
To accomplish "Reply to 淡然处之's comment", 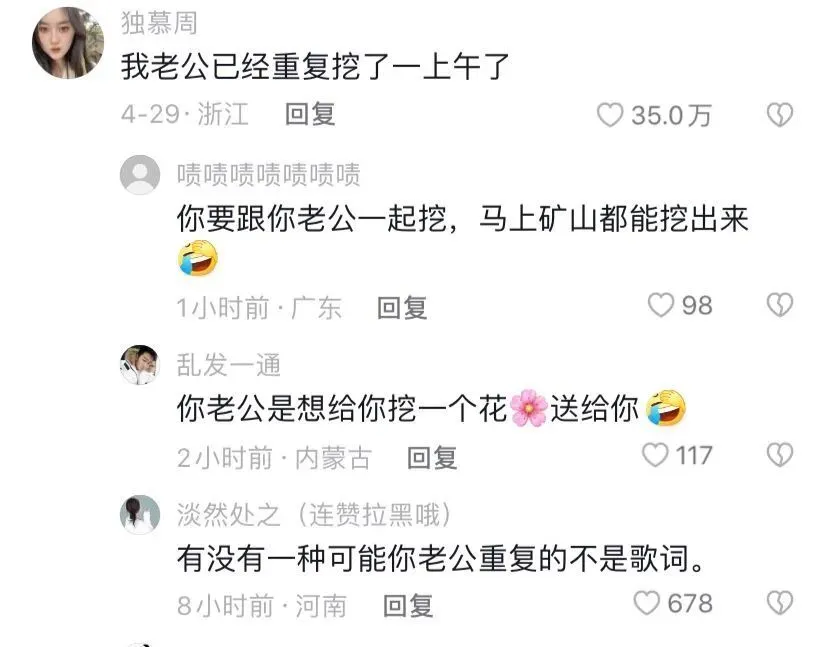I will 408,605.
